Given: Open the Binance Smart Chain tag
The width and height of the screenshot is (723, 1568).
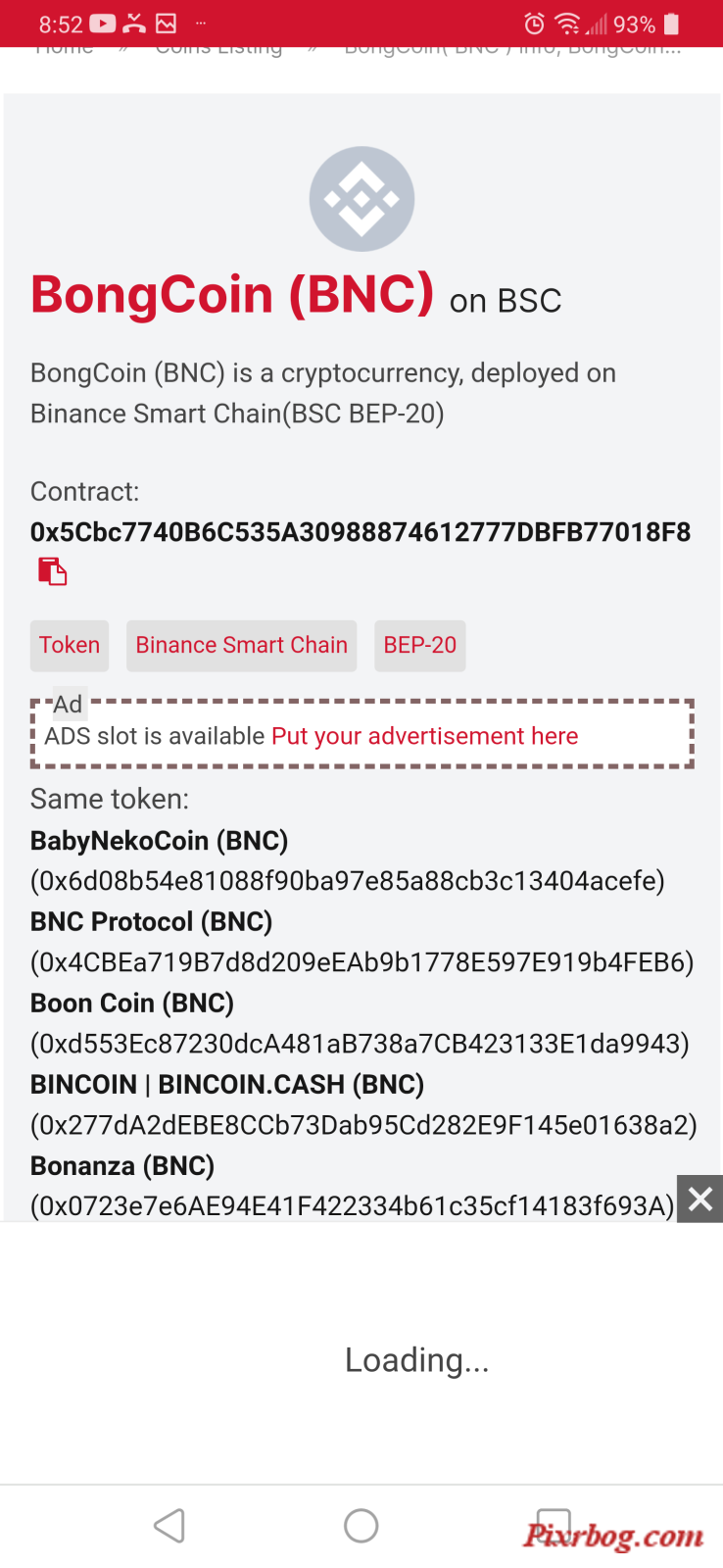Looking at the screenshot, I should pos(241,645).
